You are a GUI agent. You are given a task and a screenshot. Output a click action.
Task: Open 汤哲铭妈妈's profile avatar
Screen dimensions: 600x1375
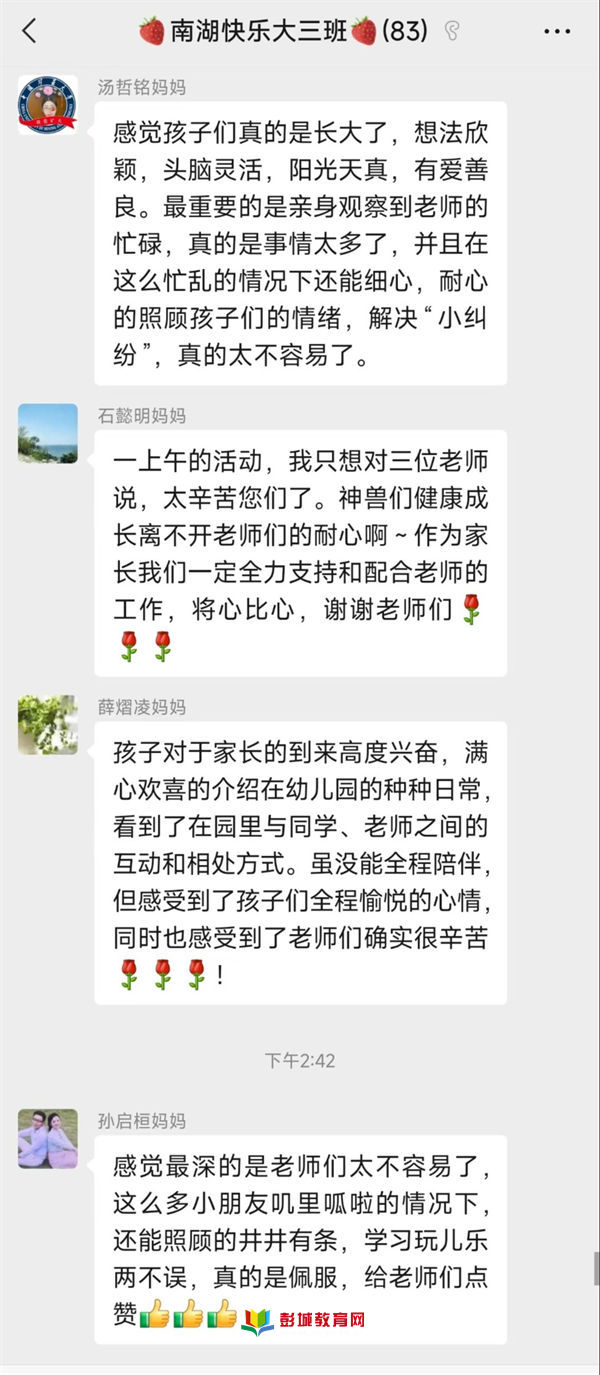tap(47, 105)
